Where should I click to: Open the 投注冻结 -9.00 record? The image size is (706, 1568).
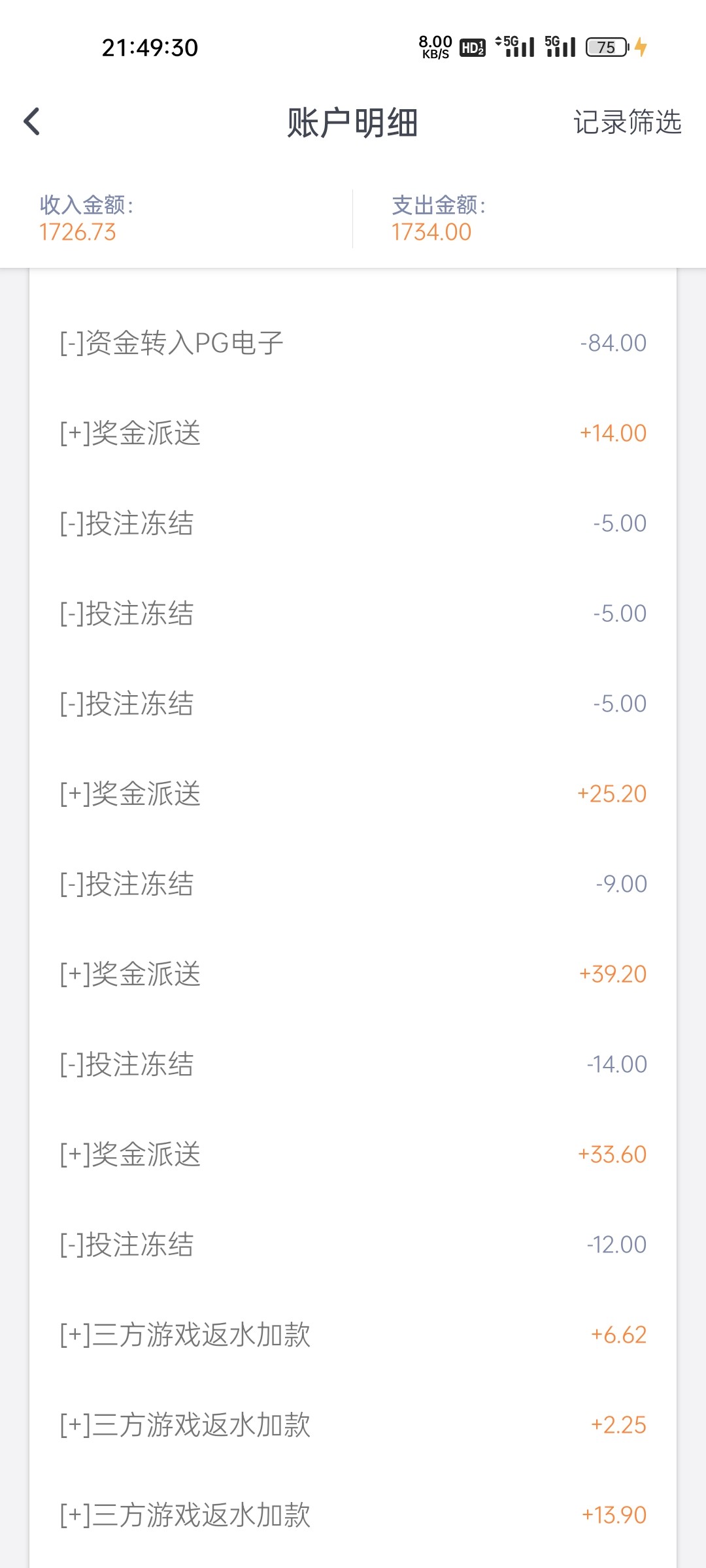pos(353,884)
